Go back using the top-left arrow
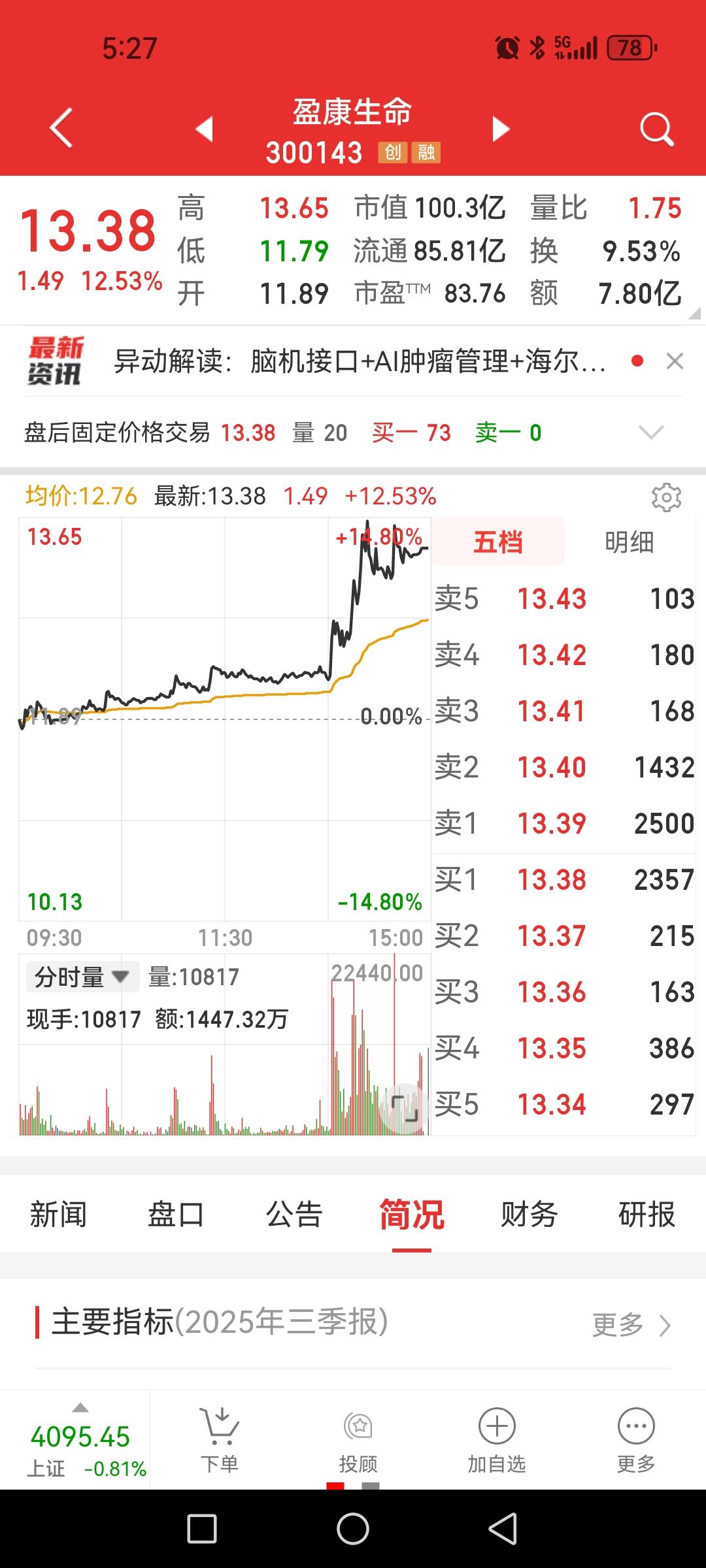Image resolution: width=706 pixels, height=1568 pixels. coord(61,127)
